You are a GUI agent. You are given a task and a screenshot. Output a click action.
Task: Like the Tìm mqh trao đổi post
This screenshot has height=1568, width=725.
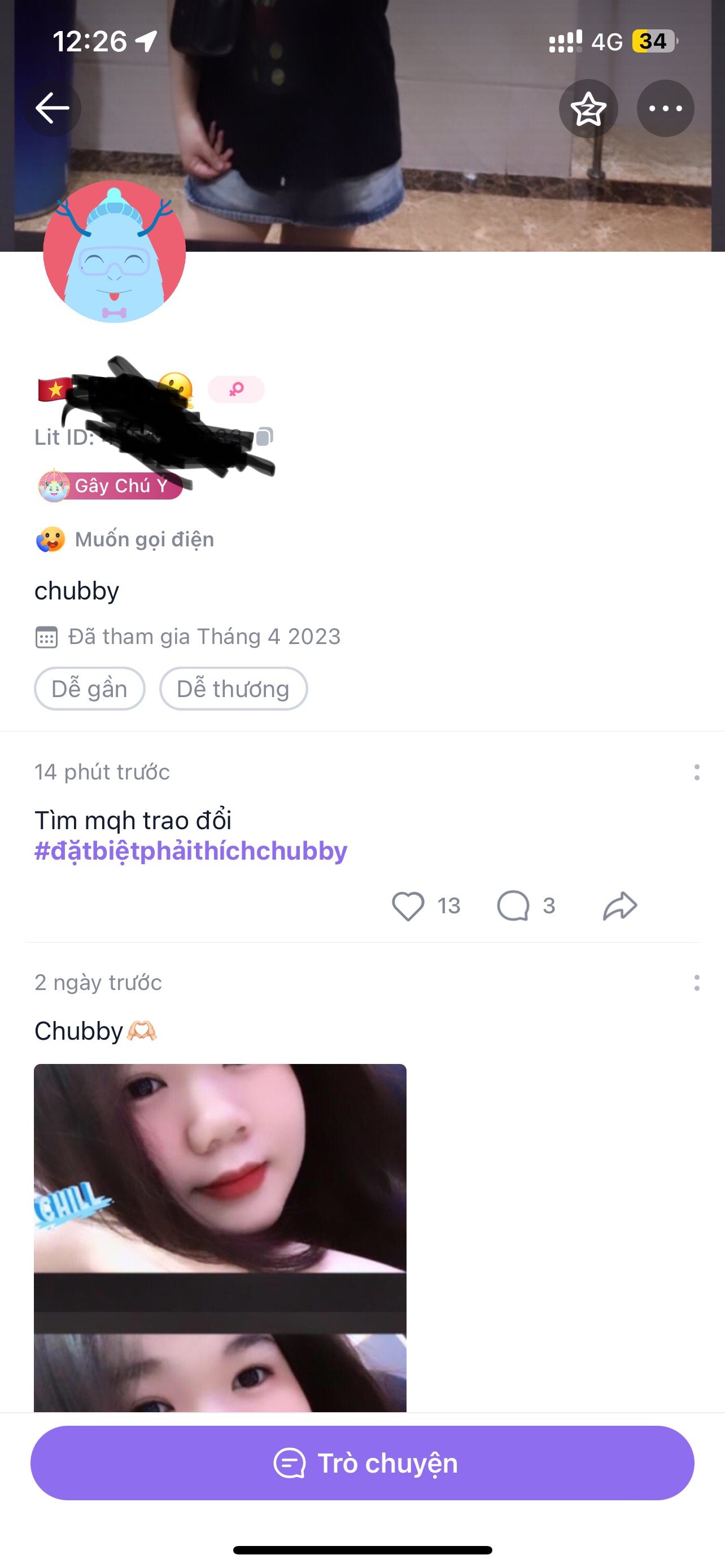coord(408,905)
